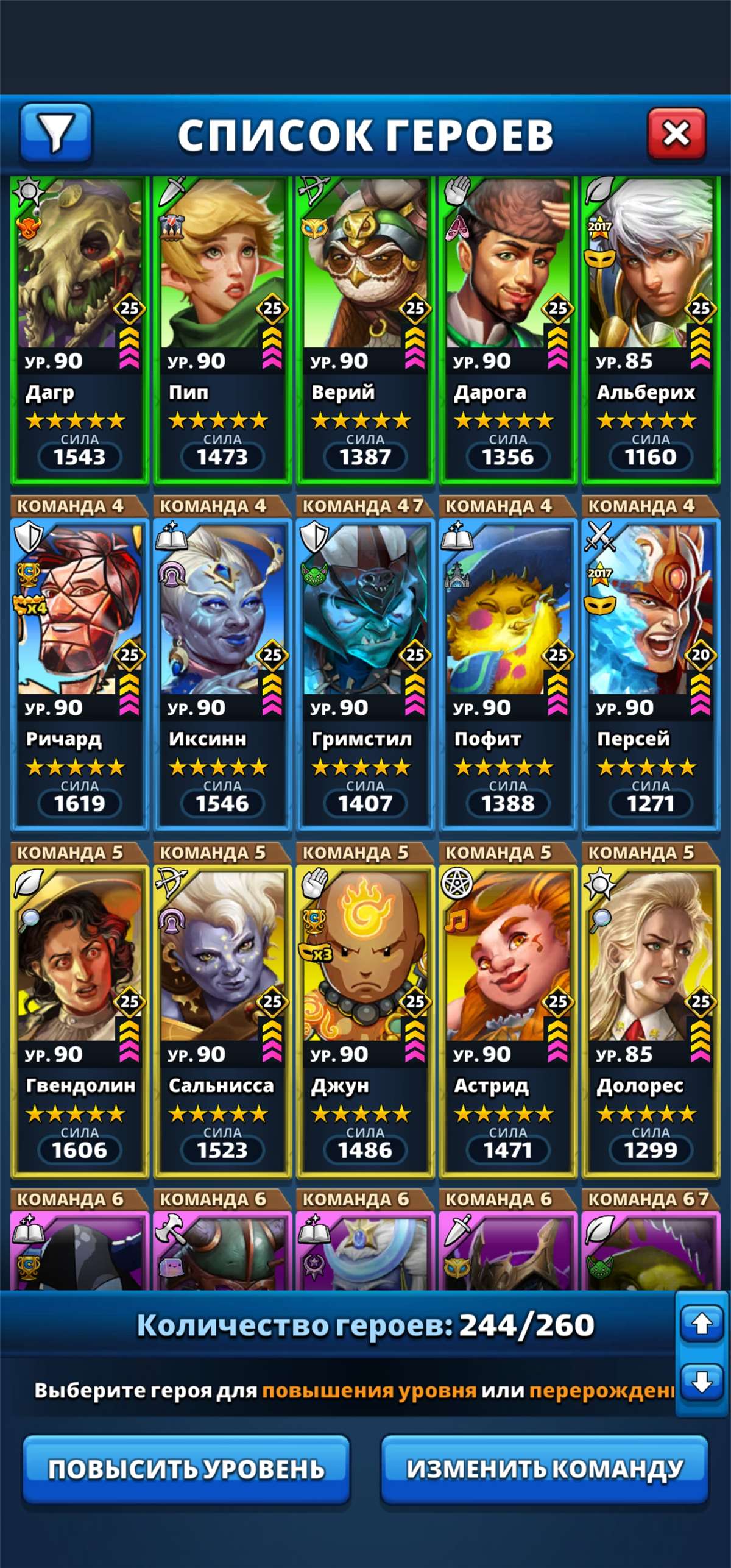Select Иксинн hero card
The width and height of the screenshot is (731, 1568).
(x=222, y=675)
